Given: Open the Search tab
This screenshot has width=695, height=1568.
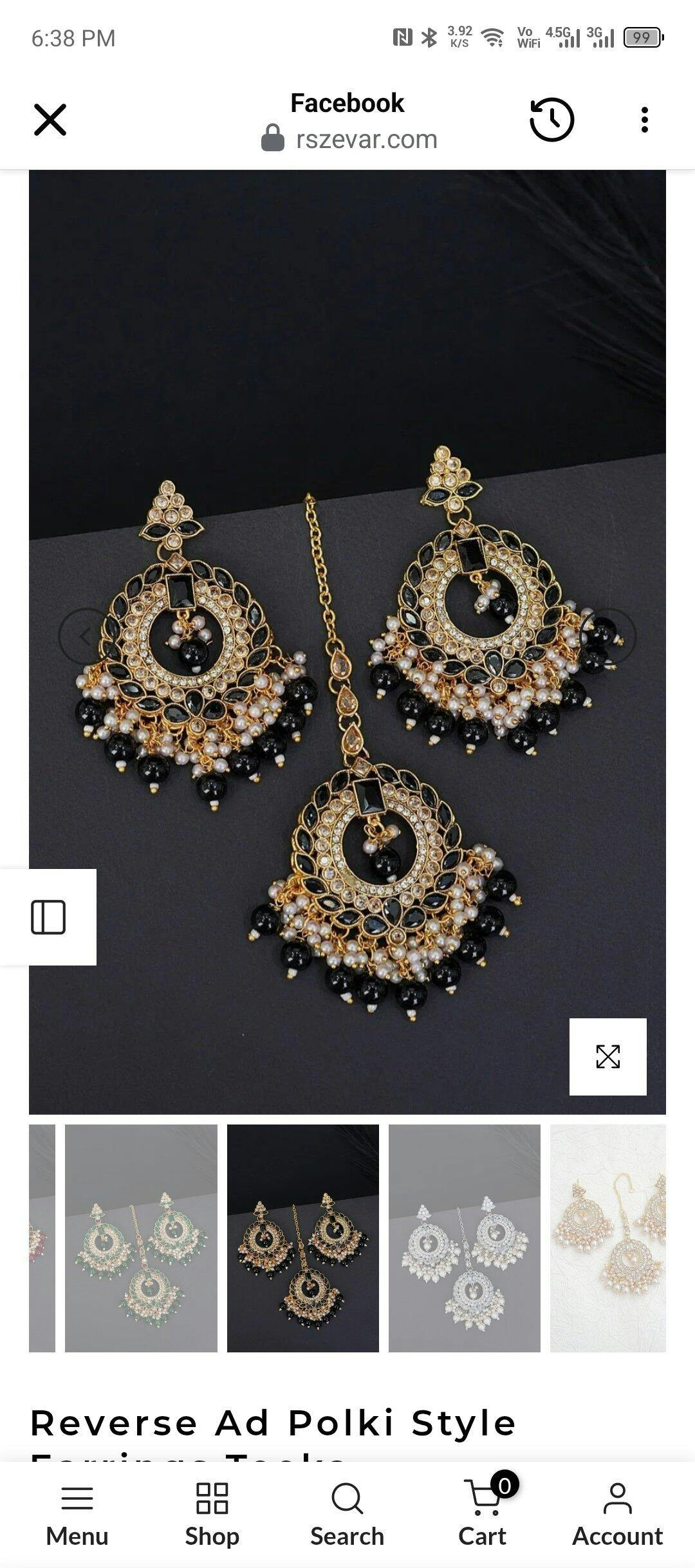Looking at the screenshot, I should [x=347, y=1515].
